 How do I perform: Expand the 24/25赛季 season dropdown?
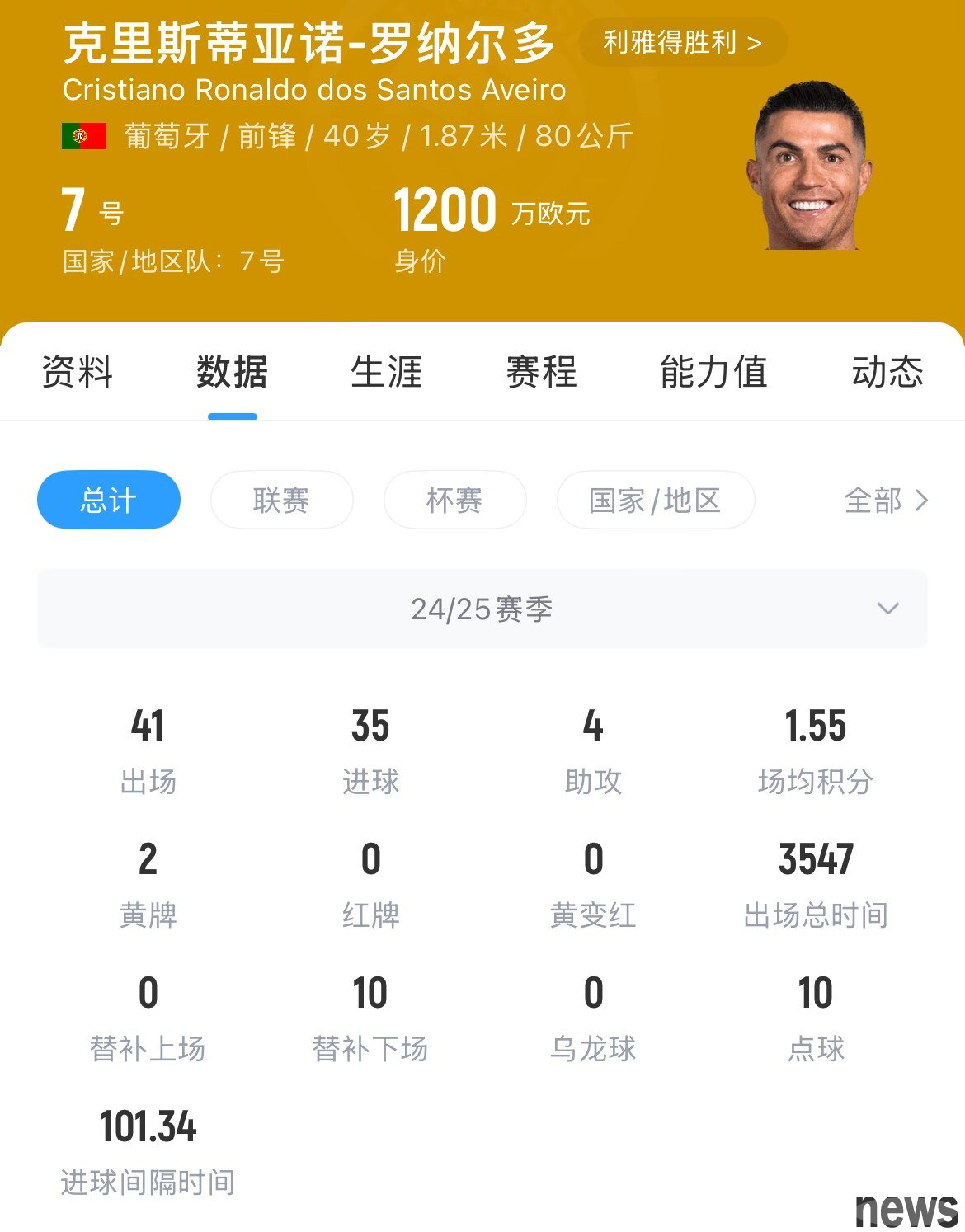[x=482, y=609]
